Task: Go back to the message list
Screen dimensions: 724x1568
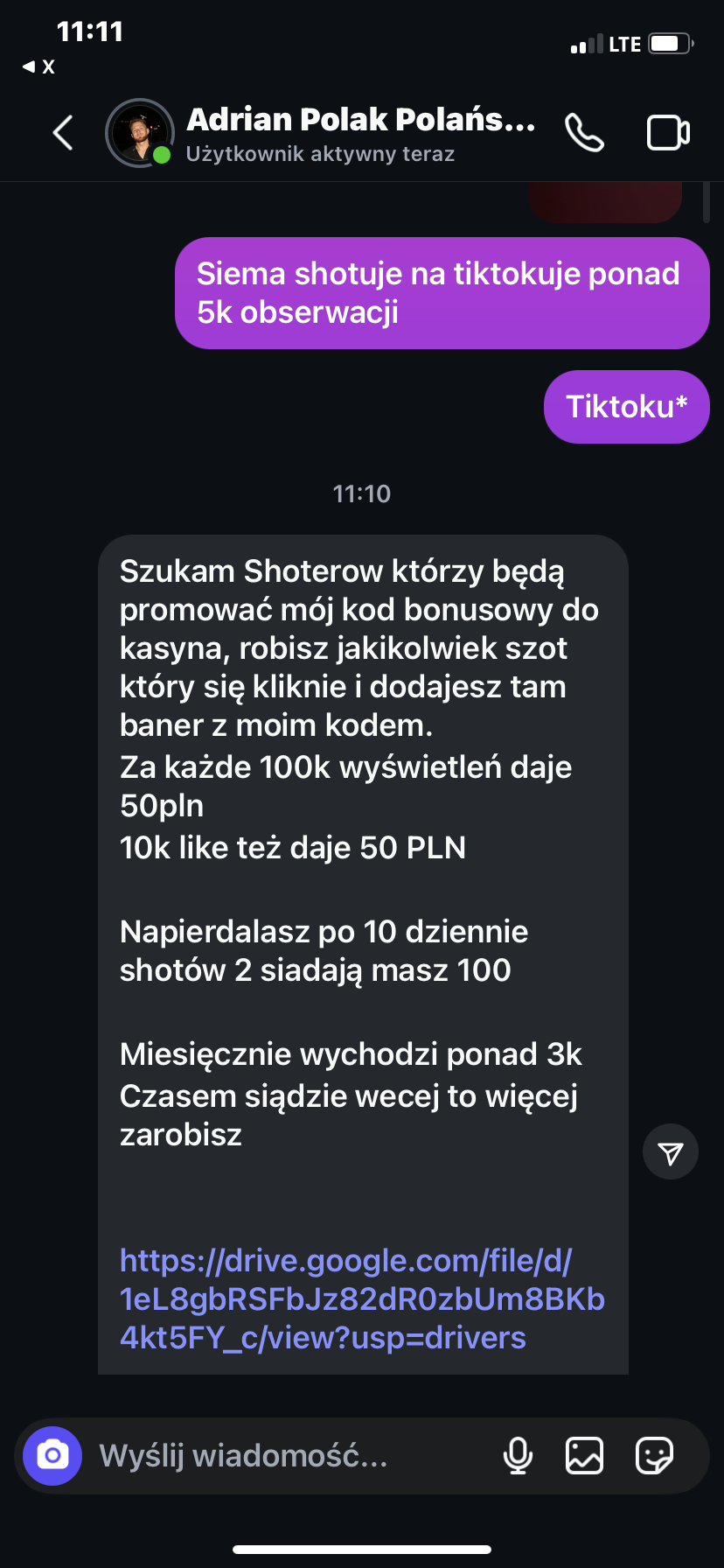Action: click(63, 133)
